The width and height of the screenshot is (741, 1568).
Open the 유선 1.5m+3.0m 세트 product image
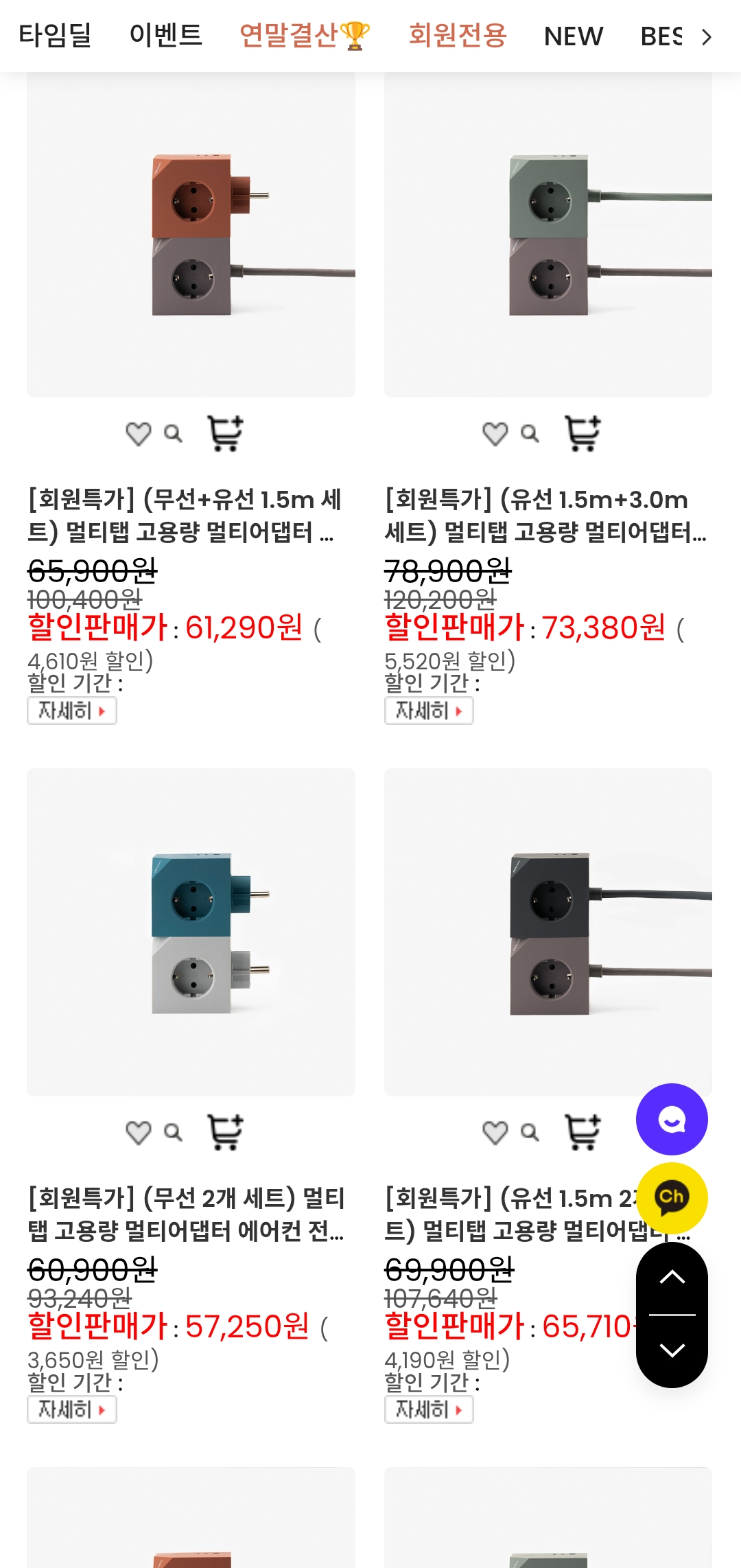pyautogui.click(x=548, y=235)
